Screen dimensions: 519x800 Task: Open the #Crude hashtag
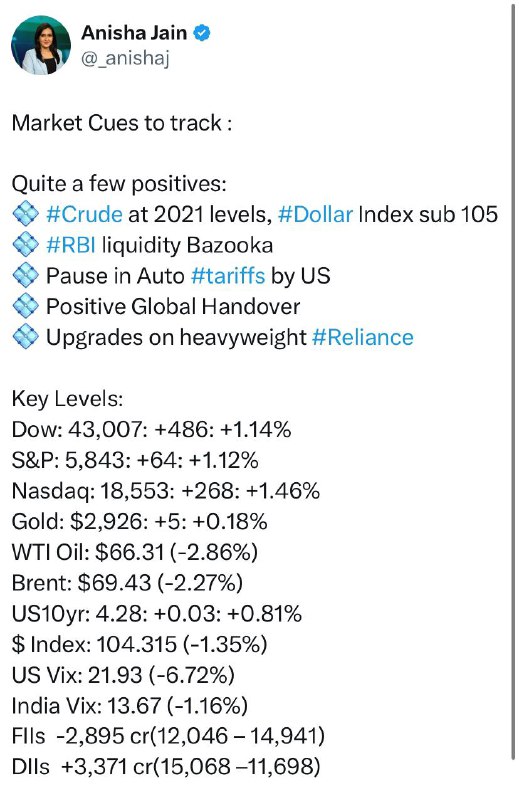coord(84,214)
